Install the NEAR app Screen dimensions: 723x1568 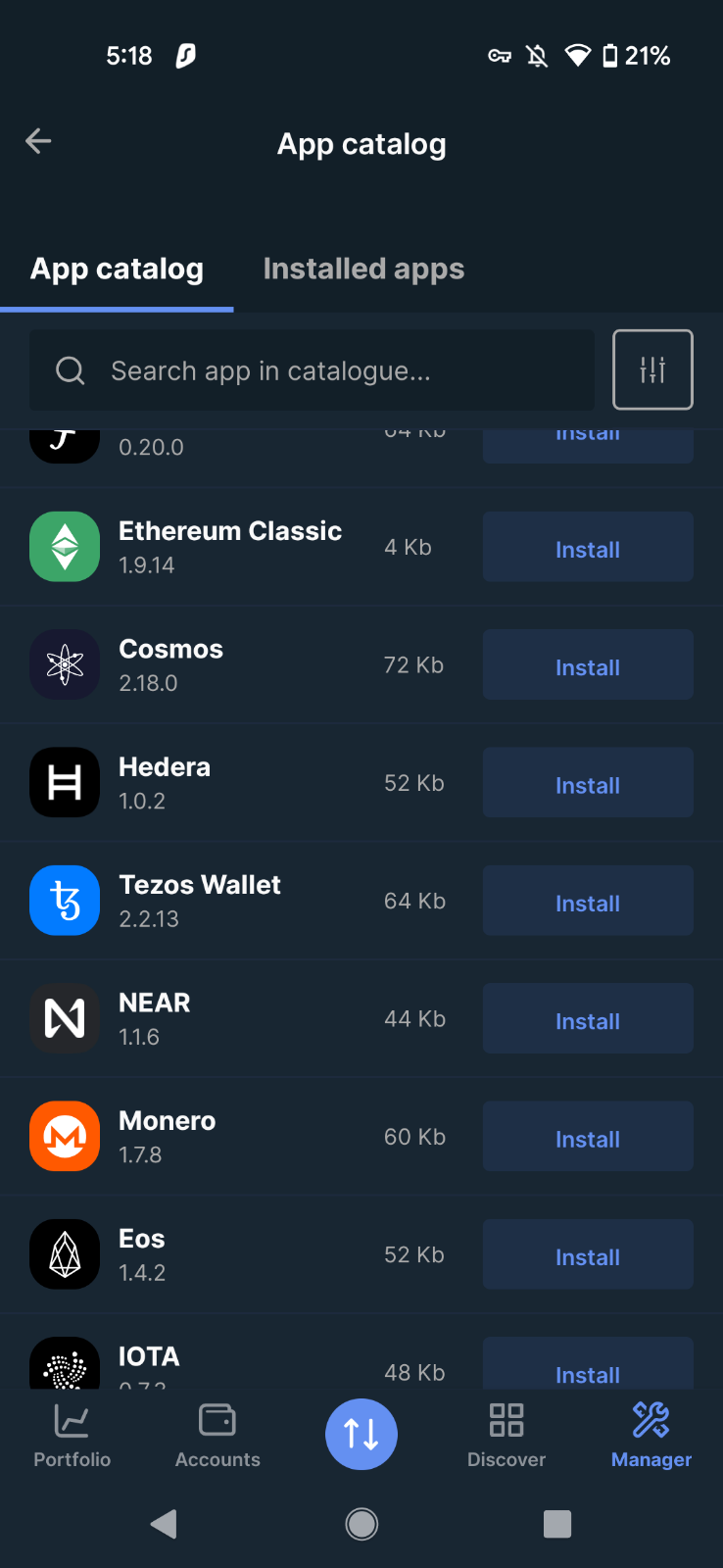point(588,1019)
